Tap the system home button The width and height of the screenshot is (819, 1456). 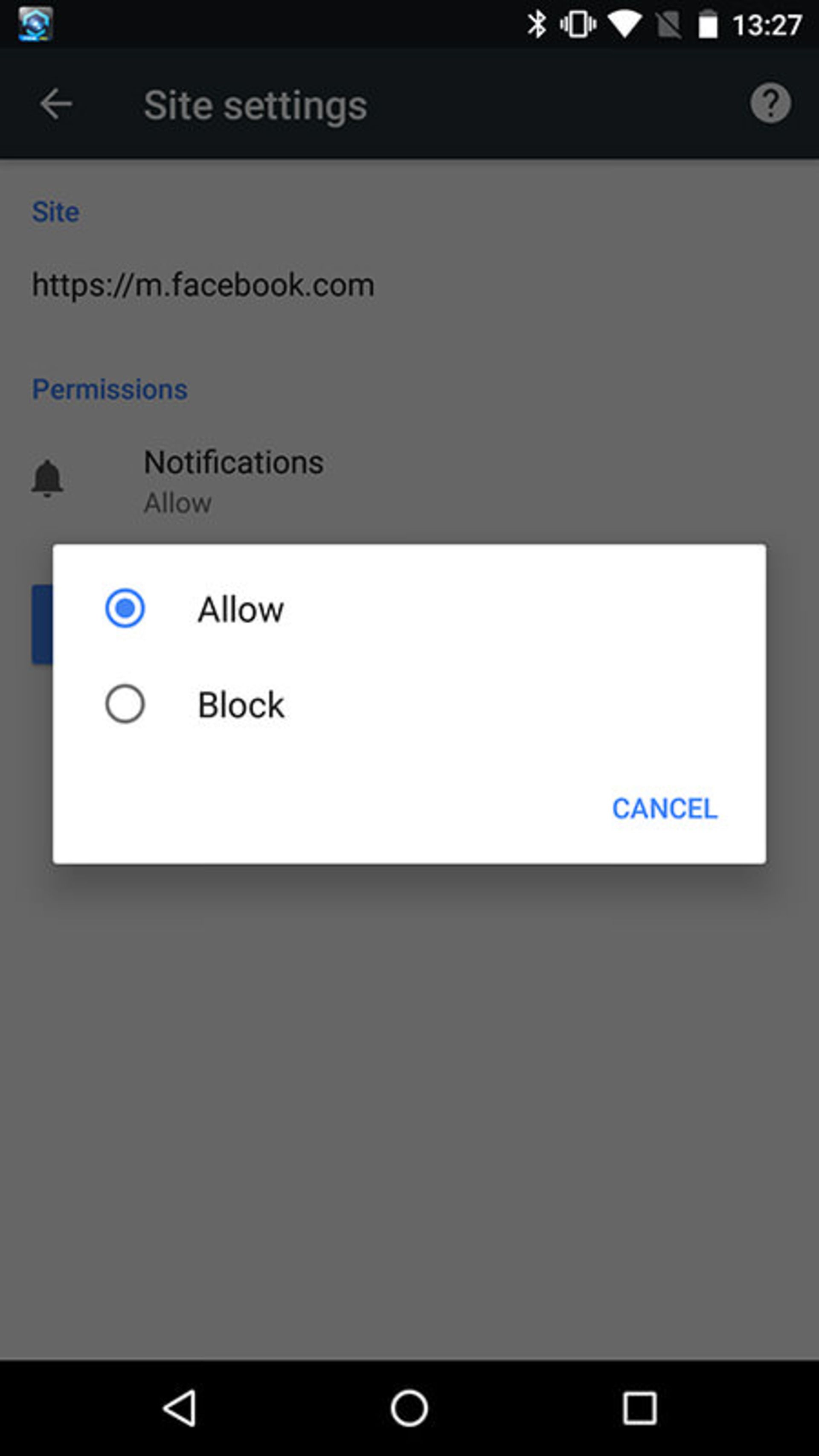409,1408
